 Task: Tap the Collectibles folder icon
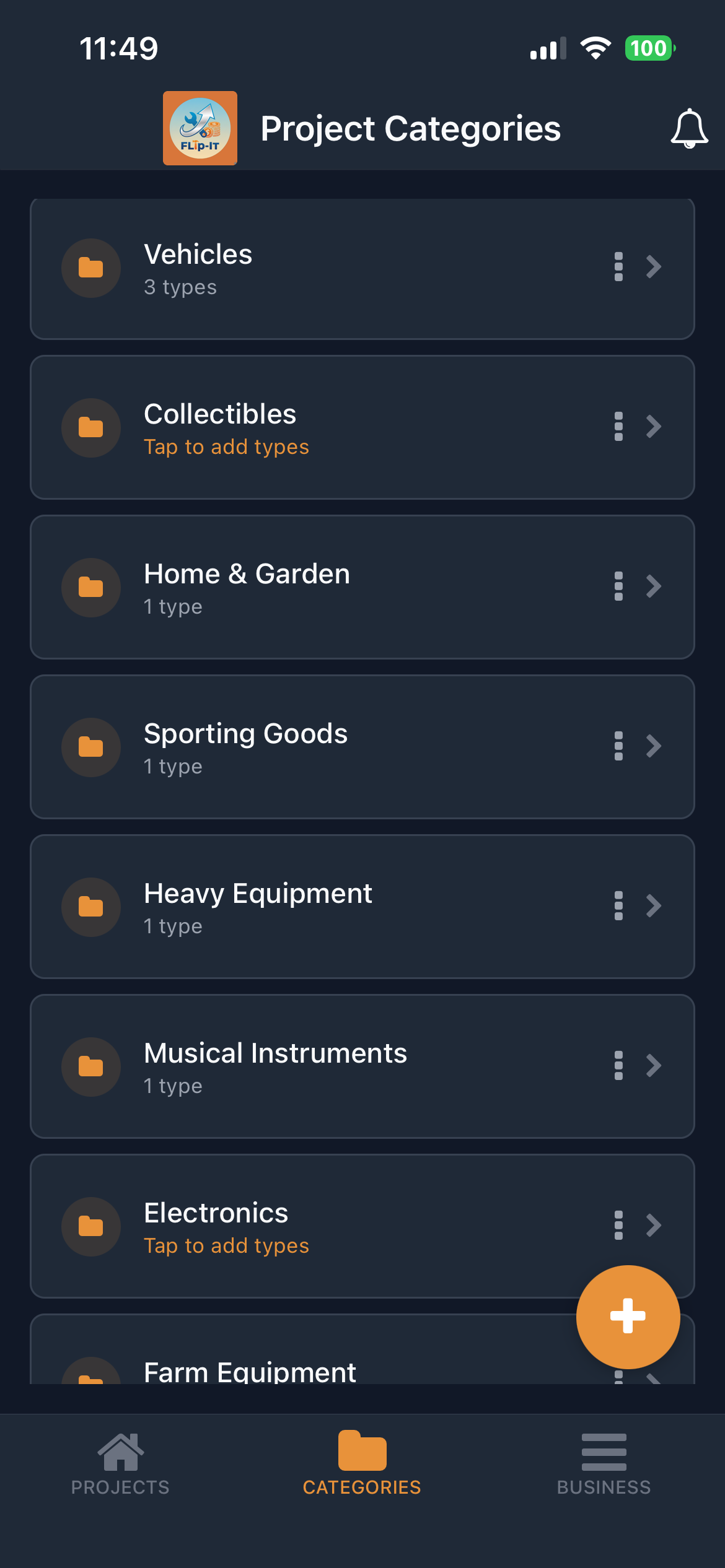90,427
